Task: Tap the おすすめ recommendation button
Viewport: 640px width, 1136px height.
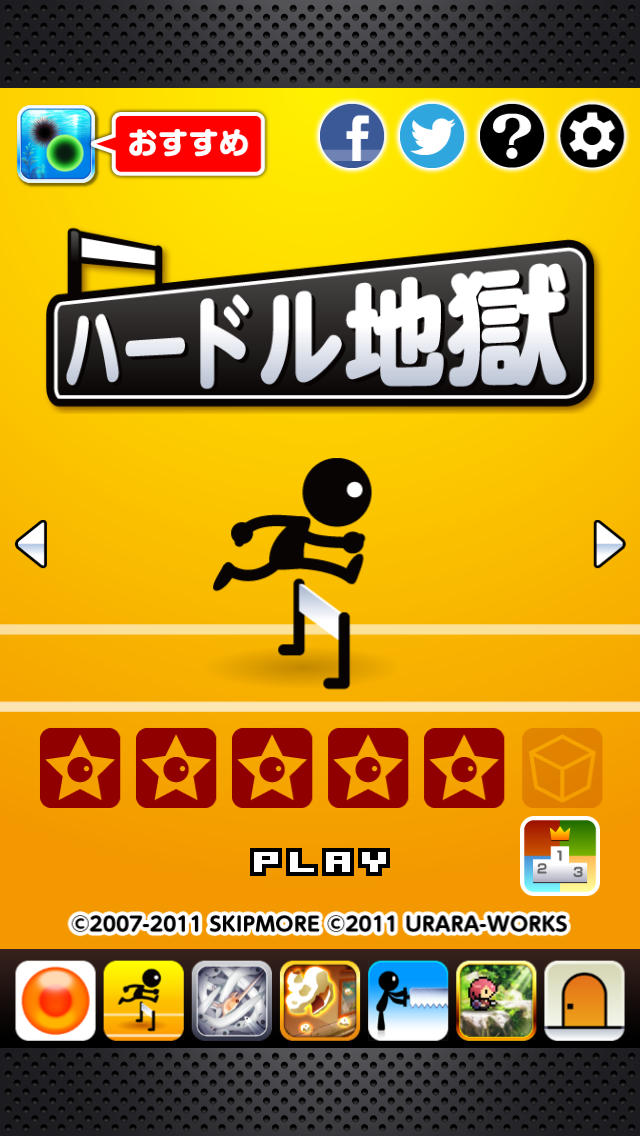Action: 188,144
